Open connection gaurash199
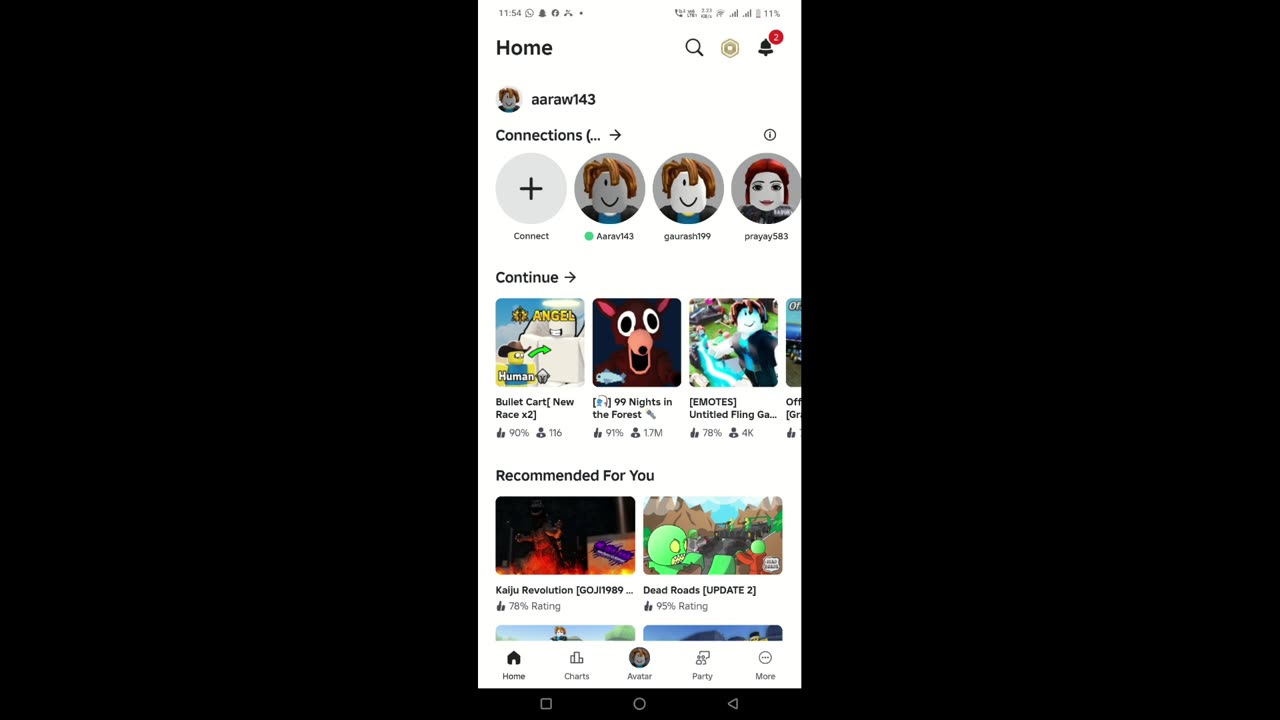Image resolution: width=1280 pixels, height=720 pixels. [x=687, y=189]
